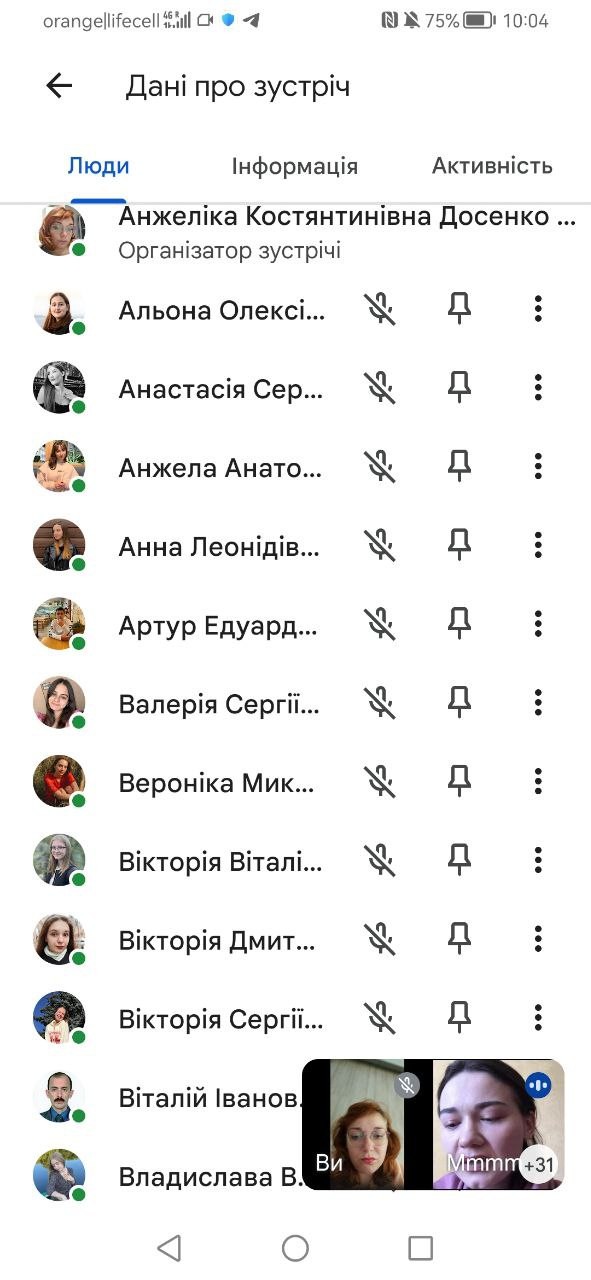Open recent apps from navigation bar
Image resolution: width=591 pixels, height=1280 pixels.
(x=421, y=1247)
